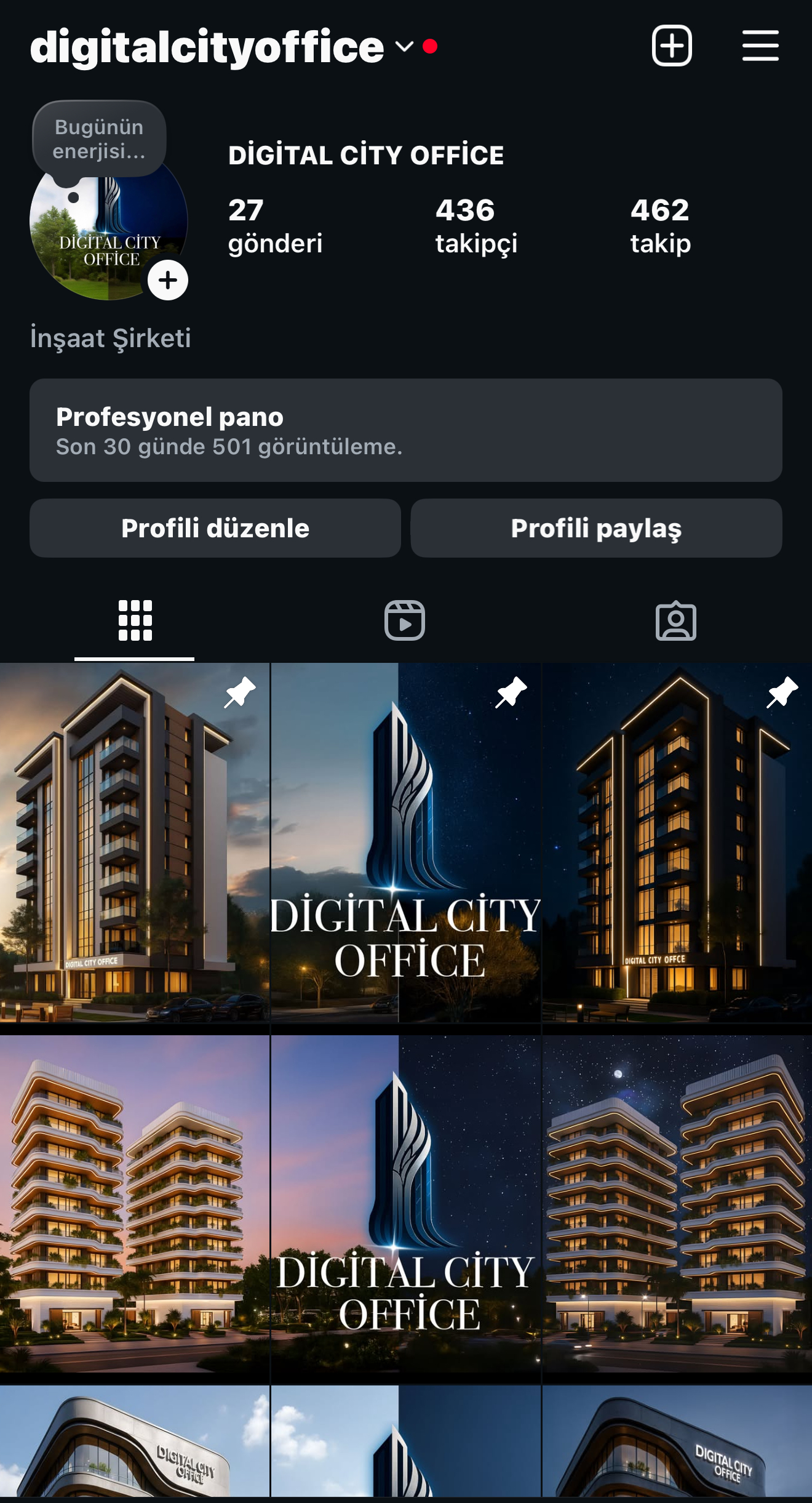Open the create new post plus icon
The width and height of the screenshot is (812, 1503).
point(672,46)
